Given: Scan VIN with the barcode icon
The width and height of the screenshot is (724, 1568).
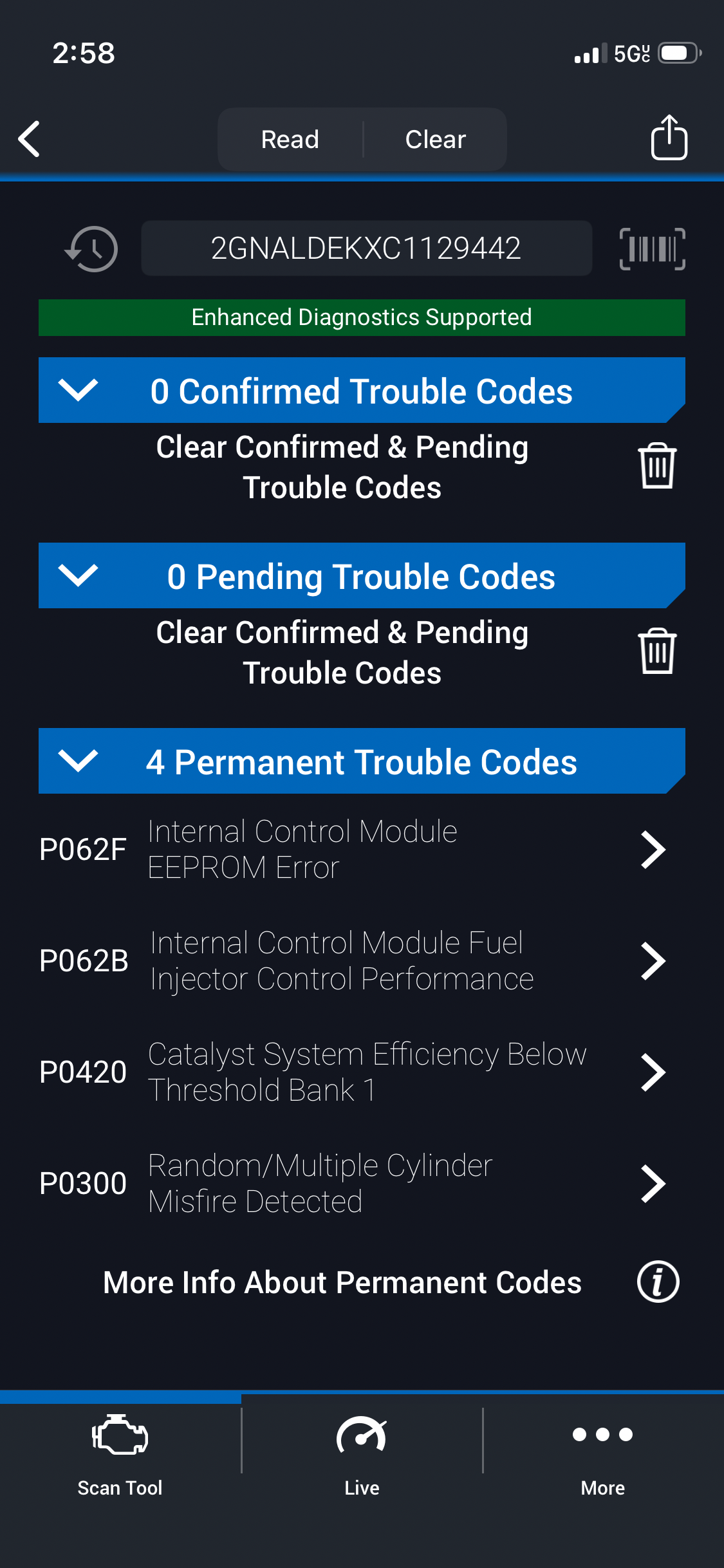Looking at the screenshot, I should pos(652,248).
